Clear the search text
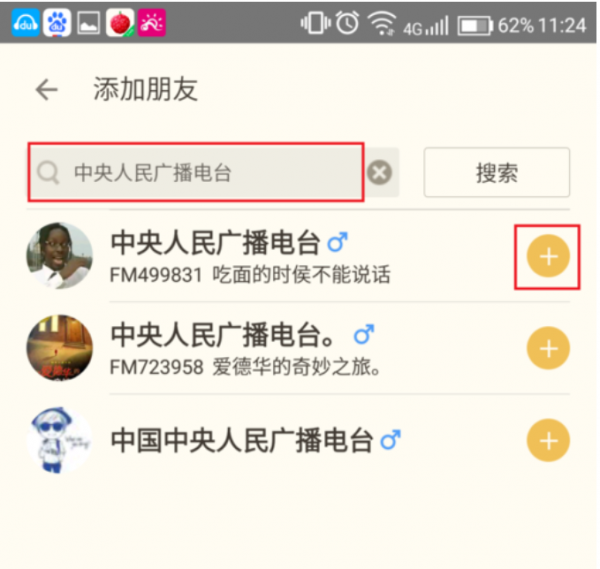This screenshot has height=569, width=600. [379, 173]
